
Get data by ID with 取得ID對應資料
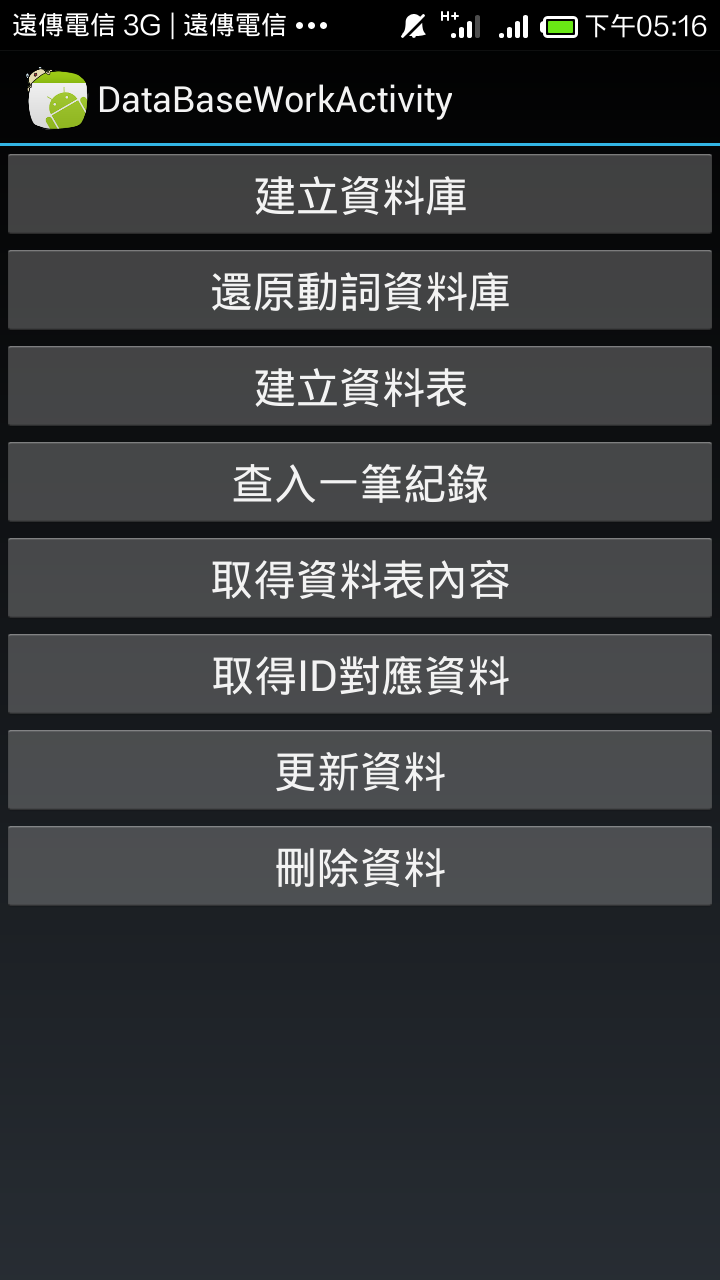click(360, 674)
